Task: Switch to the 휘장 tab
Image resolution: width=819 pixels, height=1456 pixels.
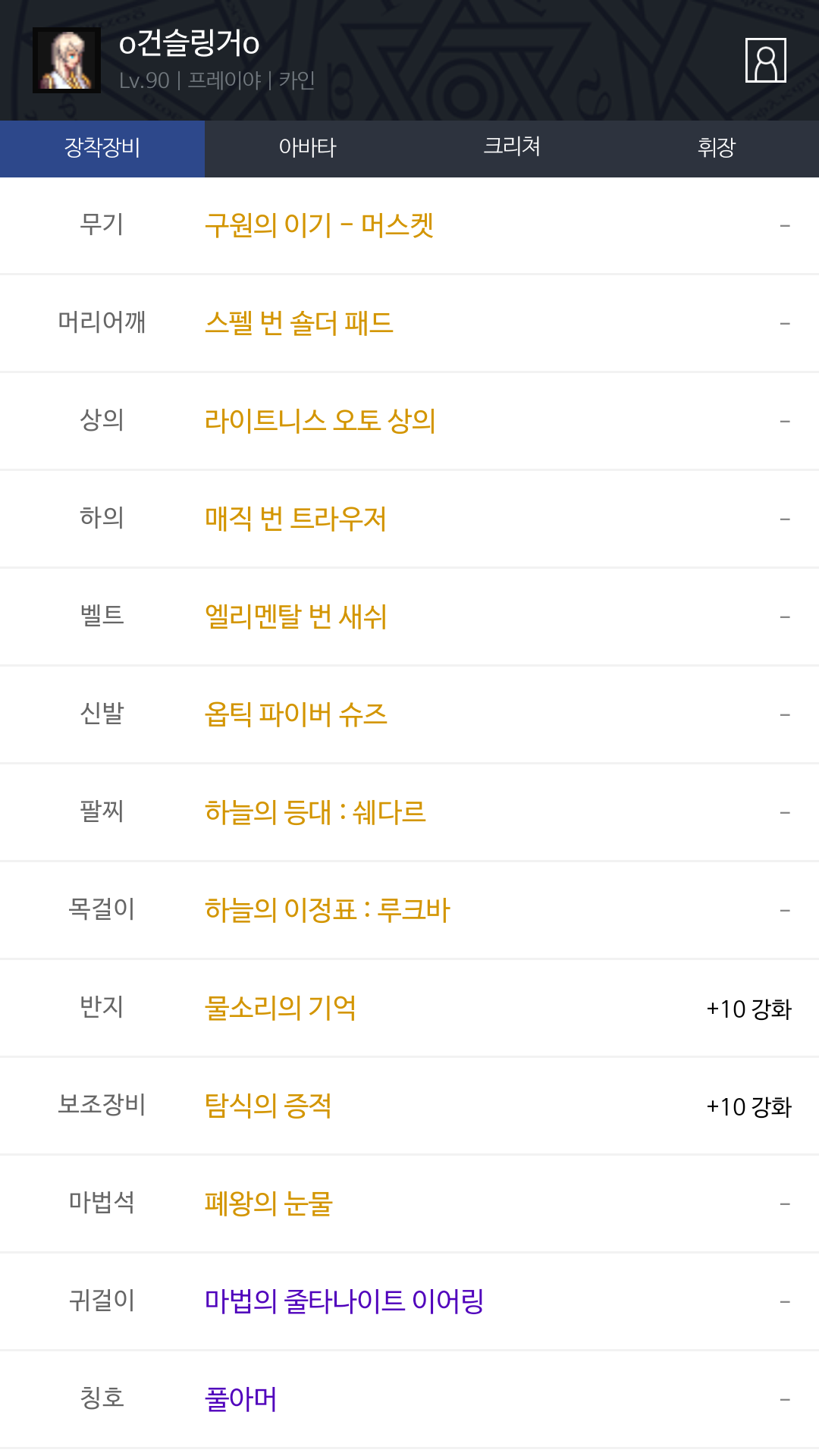Action: point(717,149)
